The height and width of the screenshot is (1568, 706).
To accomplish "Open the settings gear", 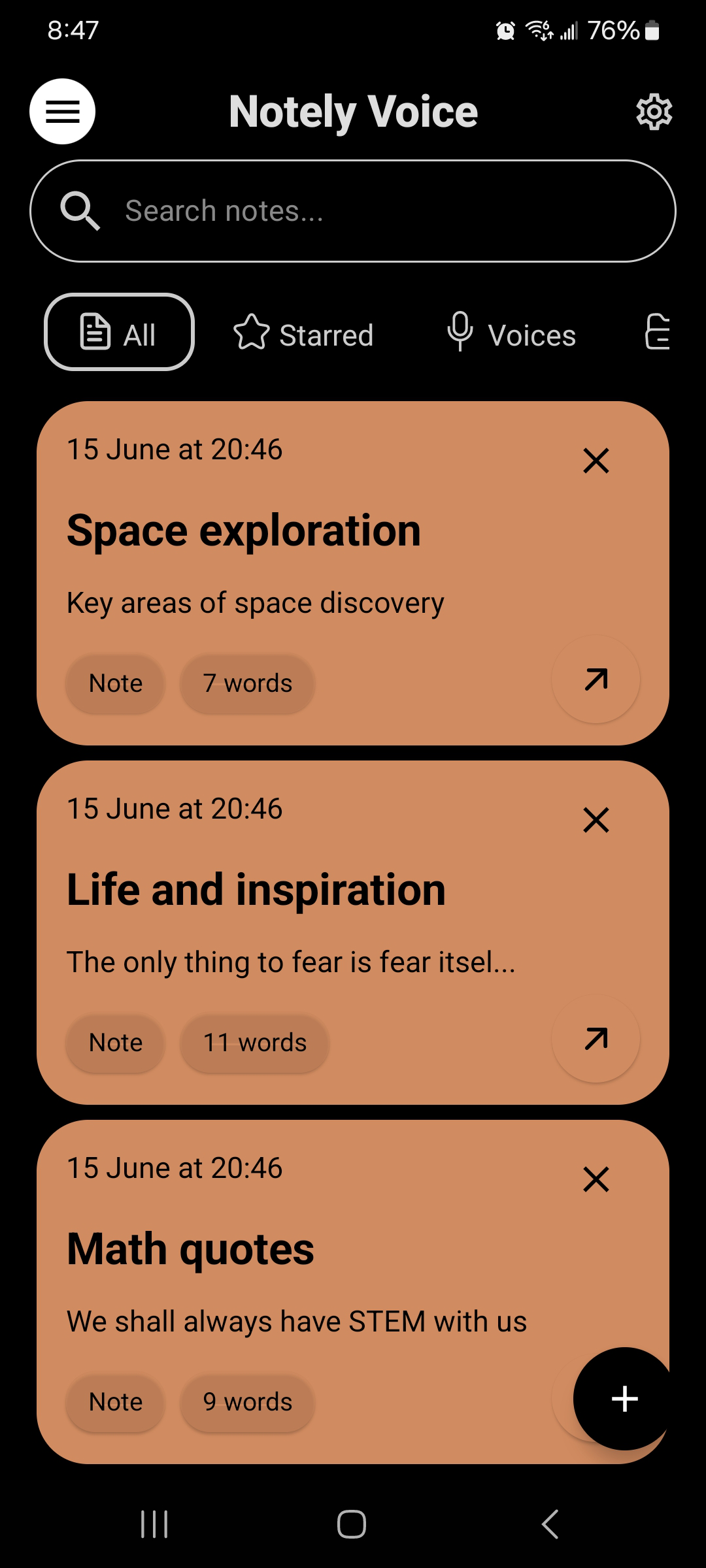I will coord(654,112).
